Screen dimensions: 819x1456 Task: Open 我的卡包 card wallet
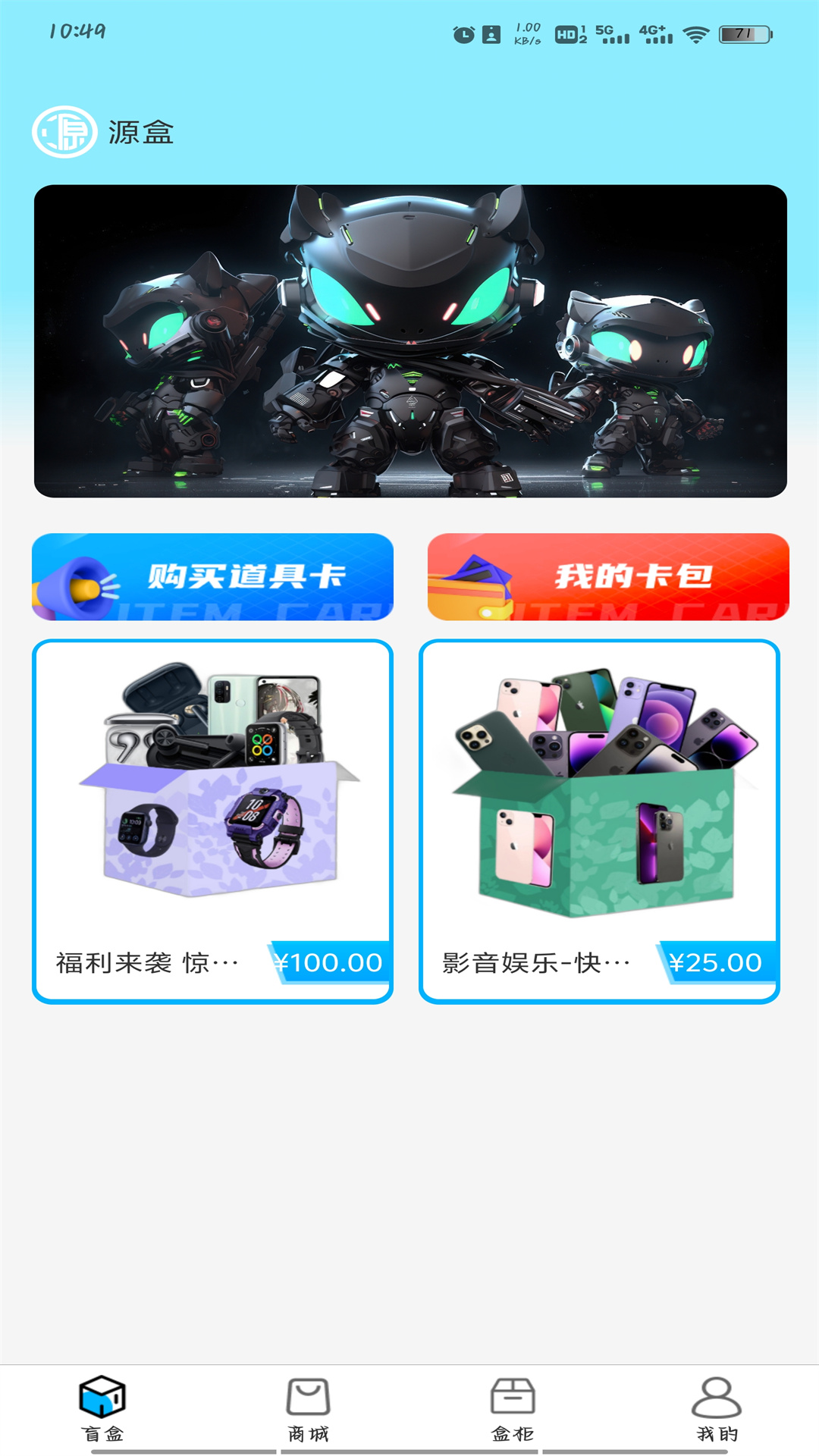[608, 577]
